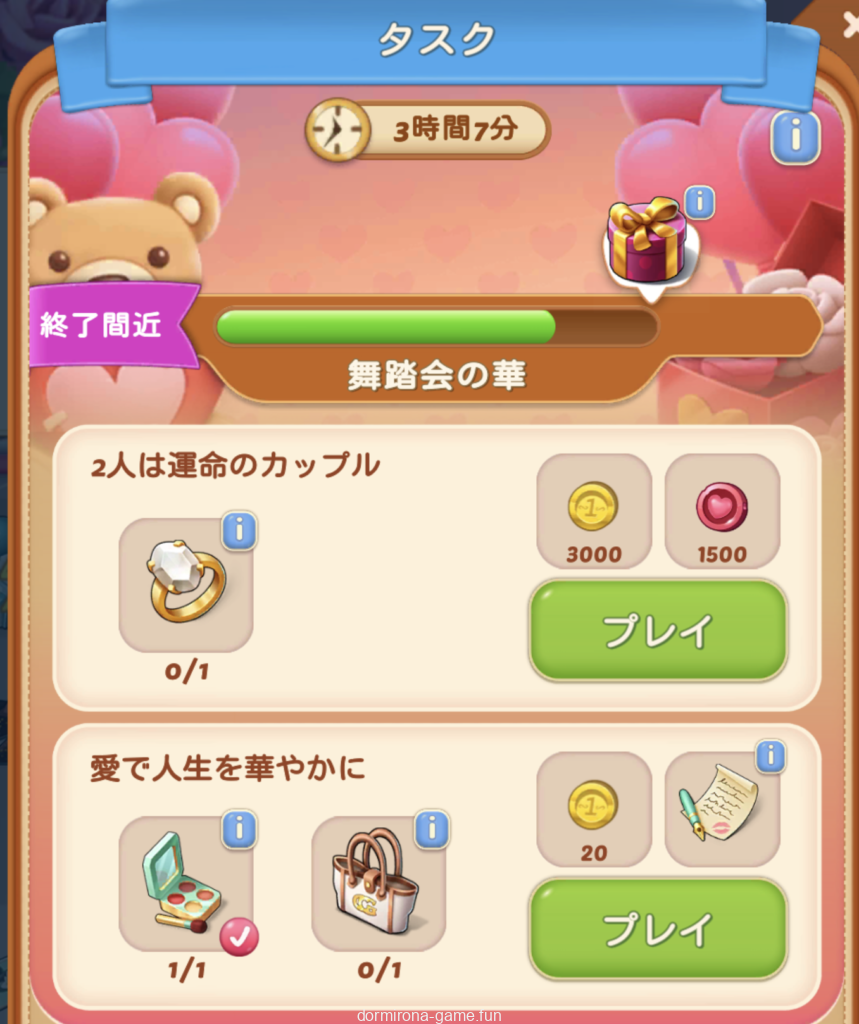
Task: Show info for the gift box reward
Action: pos(698,202)
